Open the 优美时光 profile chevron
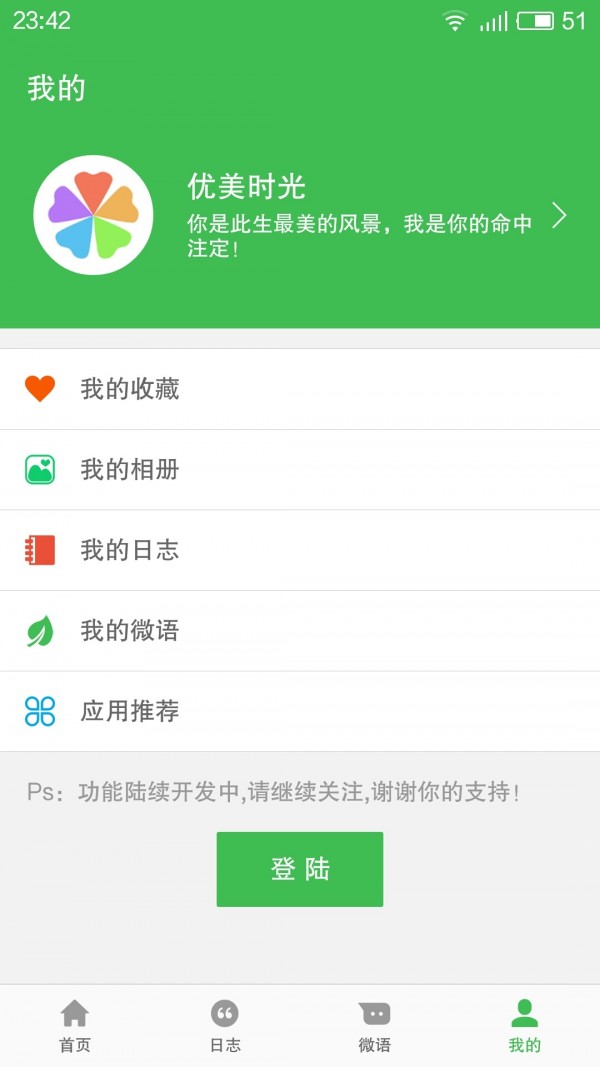The image size is (600, 1067). pyautogui.click(x=559, y=215)
